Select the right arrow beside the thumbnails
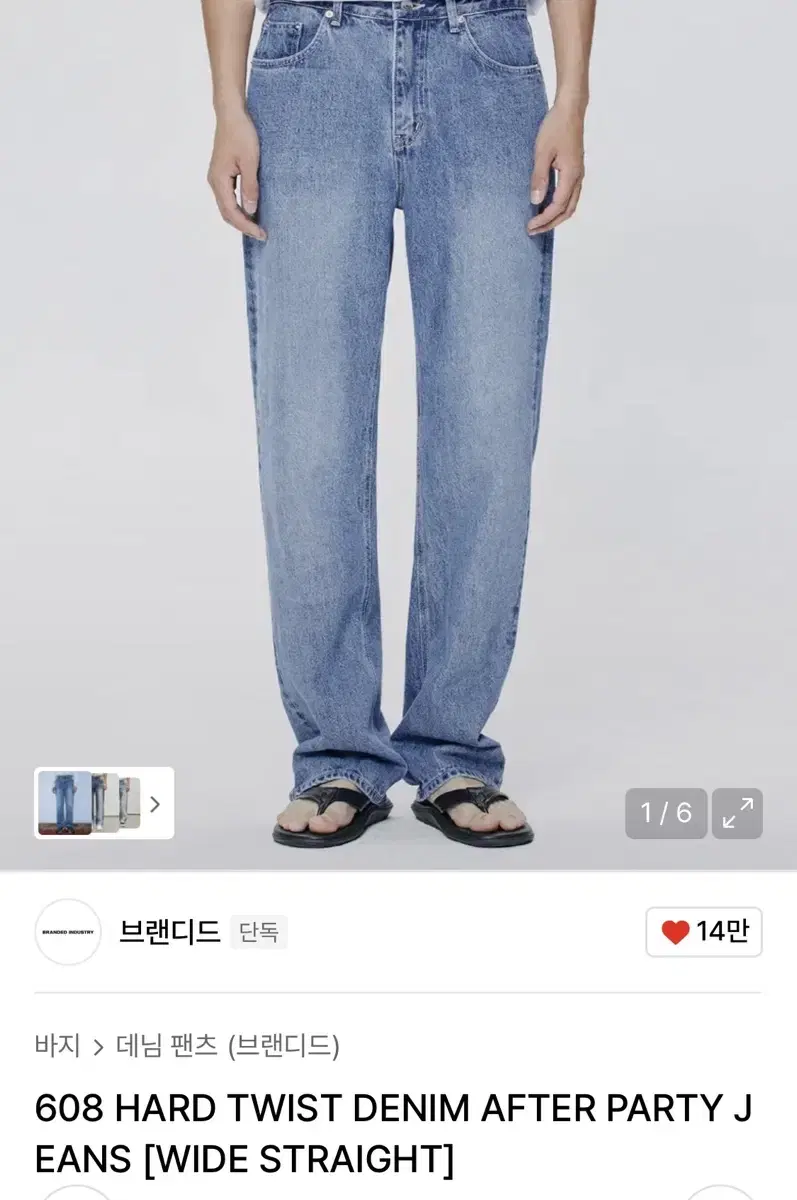This screenshot has height=1200, width=797. tap(155, 802)
